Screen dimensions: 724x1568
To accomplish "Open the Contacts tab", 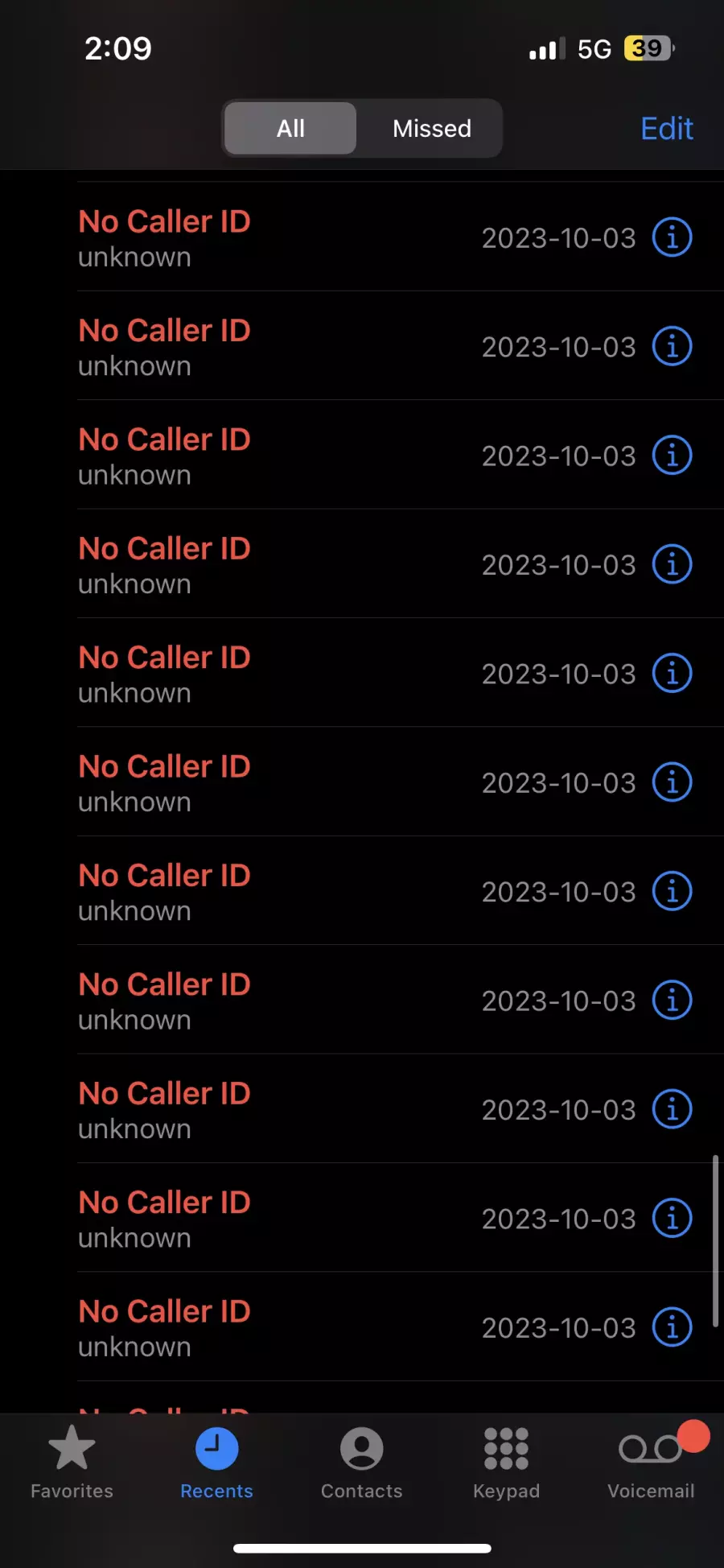I will (x=362, y=1462).
